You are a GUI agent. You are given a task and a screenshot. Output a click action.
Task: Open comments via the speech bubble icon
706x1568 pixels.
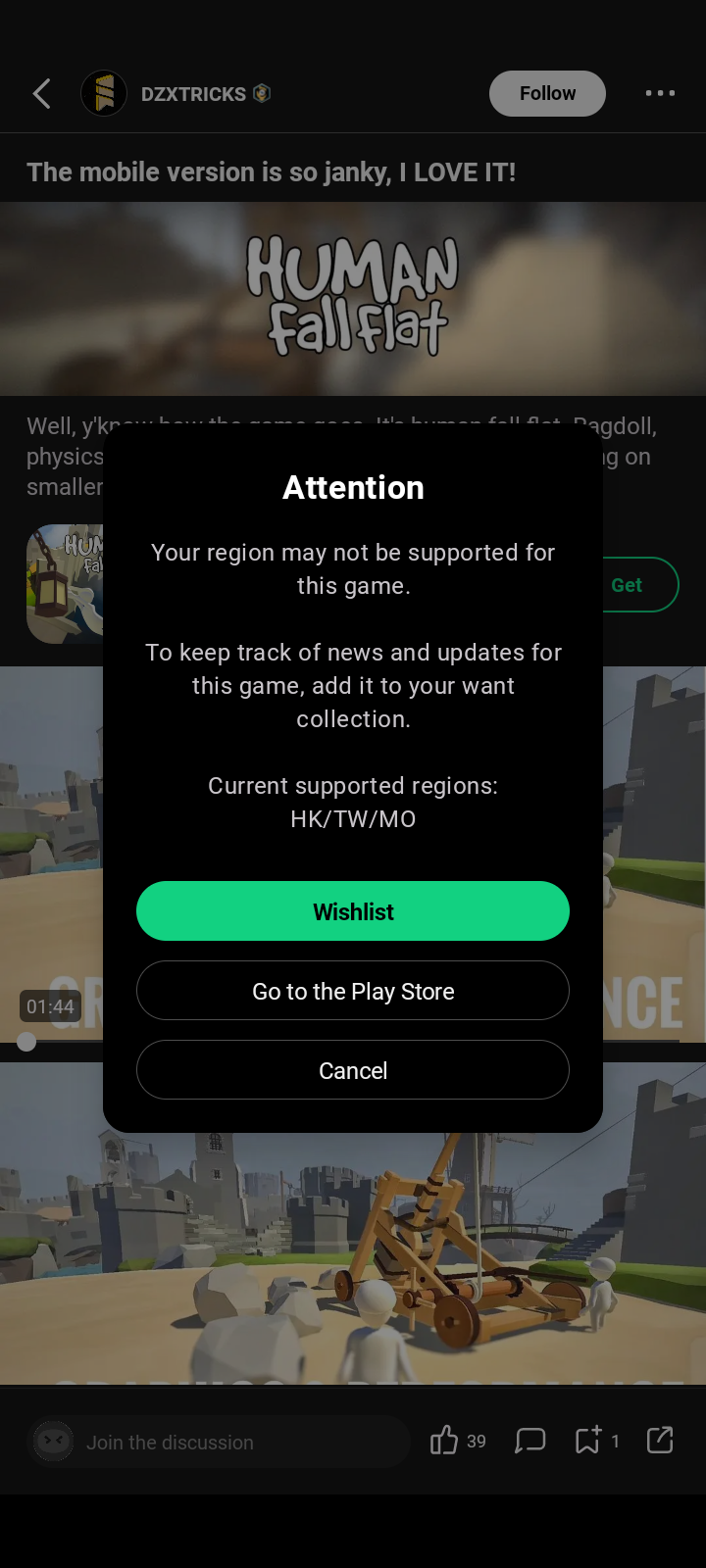click(529, 1441)
